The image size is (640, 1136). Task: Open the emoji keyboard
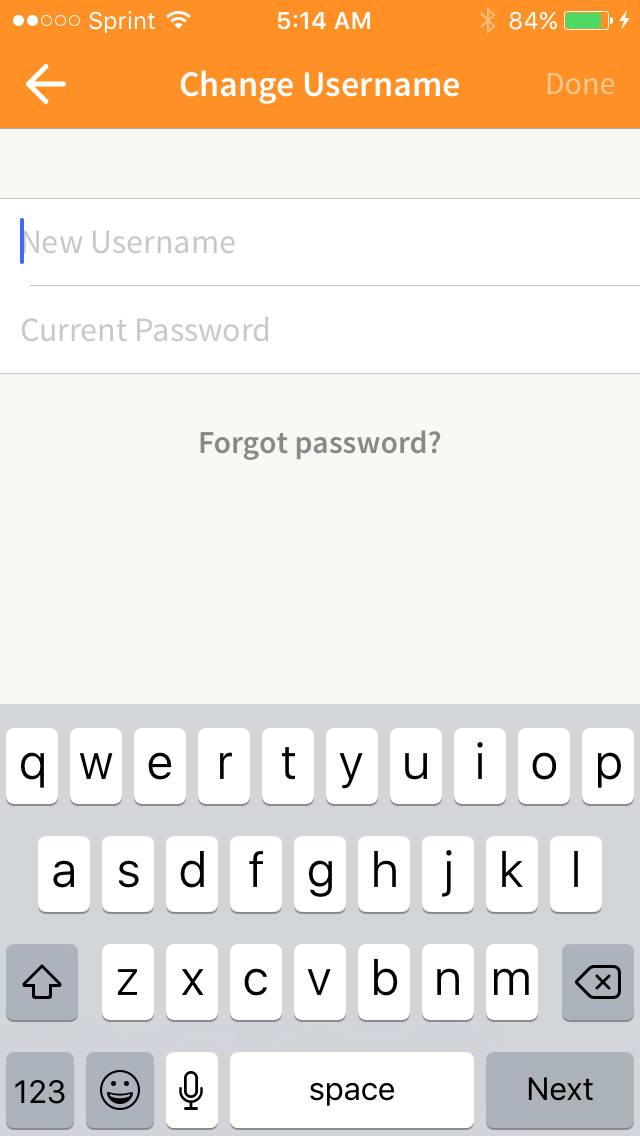pyautogui.click(x=120, y=1089)
